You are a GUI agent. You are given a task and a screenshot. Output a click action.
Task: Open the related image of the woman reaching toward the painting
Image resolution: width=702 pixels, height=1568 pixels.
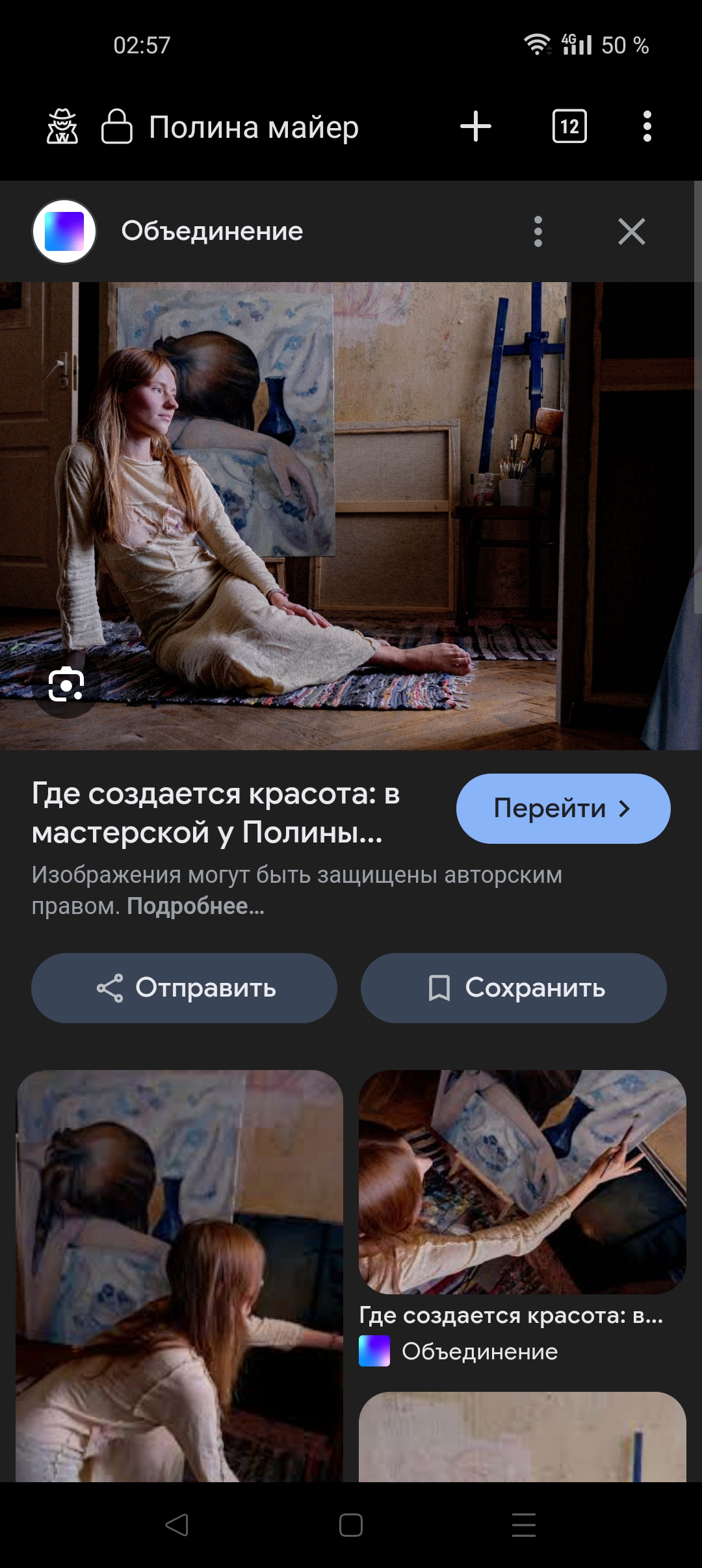tap(179, 1274)
